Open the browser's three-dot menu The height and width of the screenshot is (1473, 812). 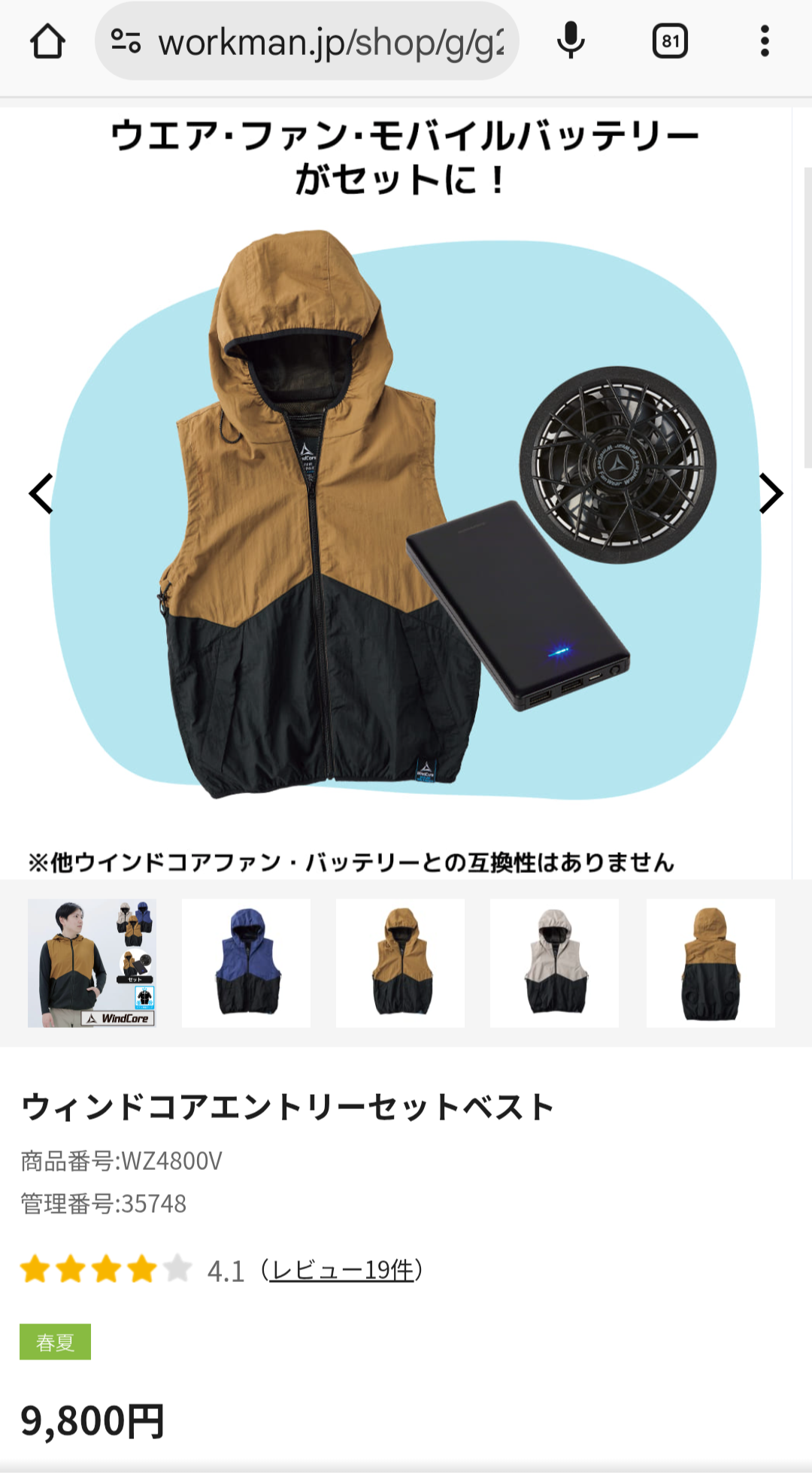pos(765,41)
